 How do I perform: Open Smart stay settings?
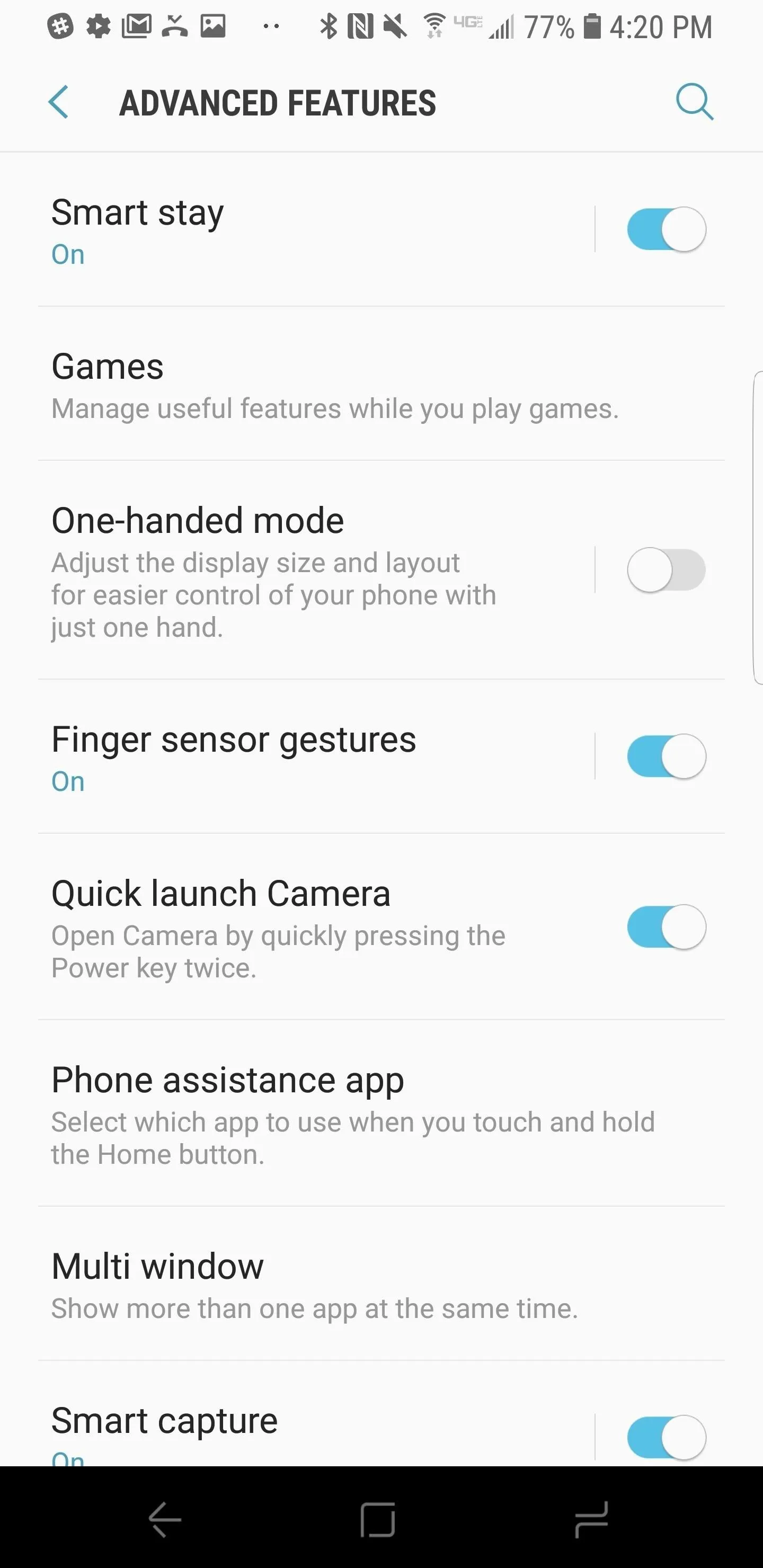point(316,229)
